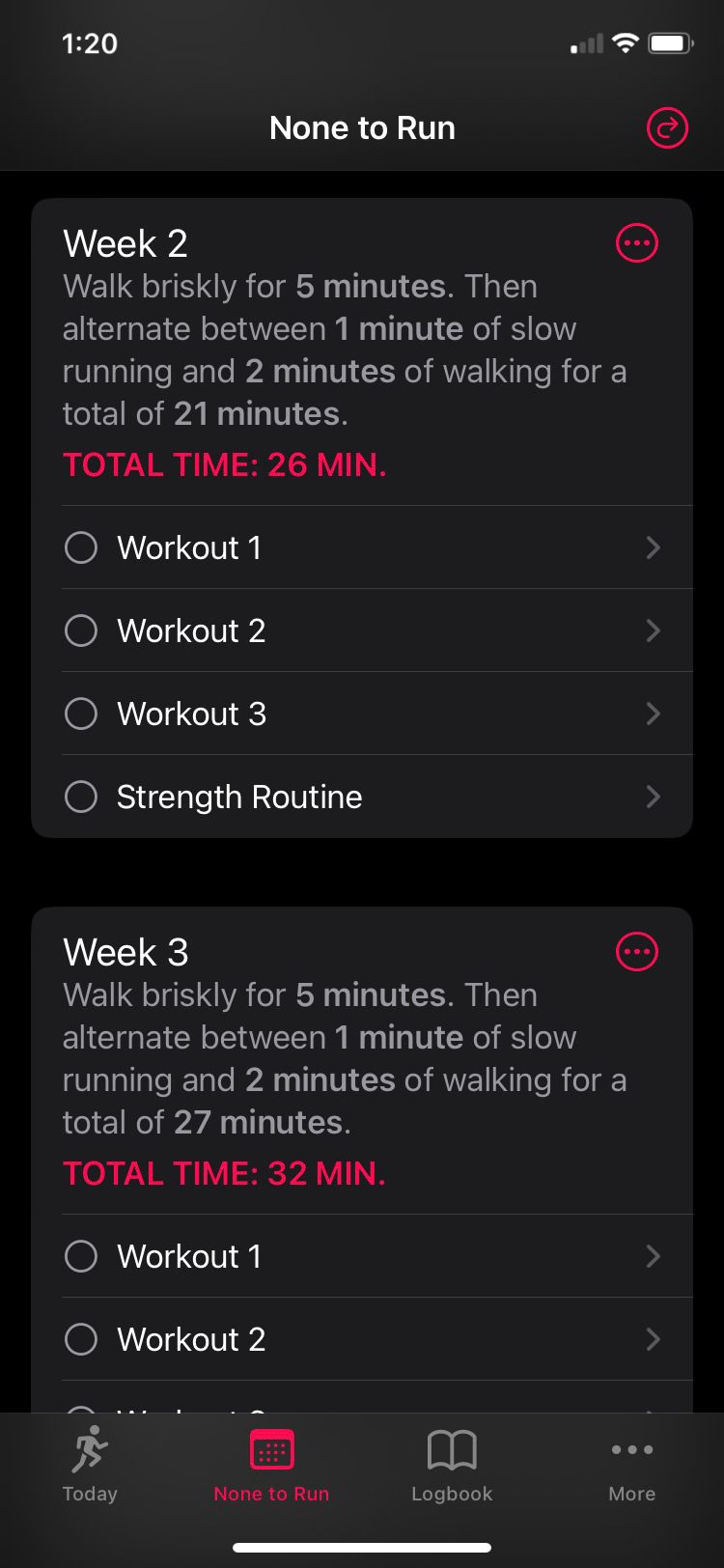
Task: Open the Logbook book icon
Action: pos(452,1449)
